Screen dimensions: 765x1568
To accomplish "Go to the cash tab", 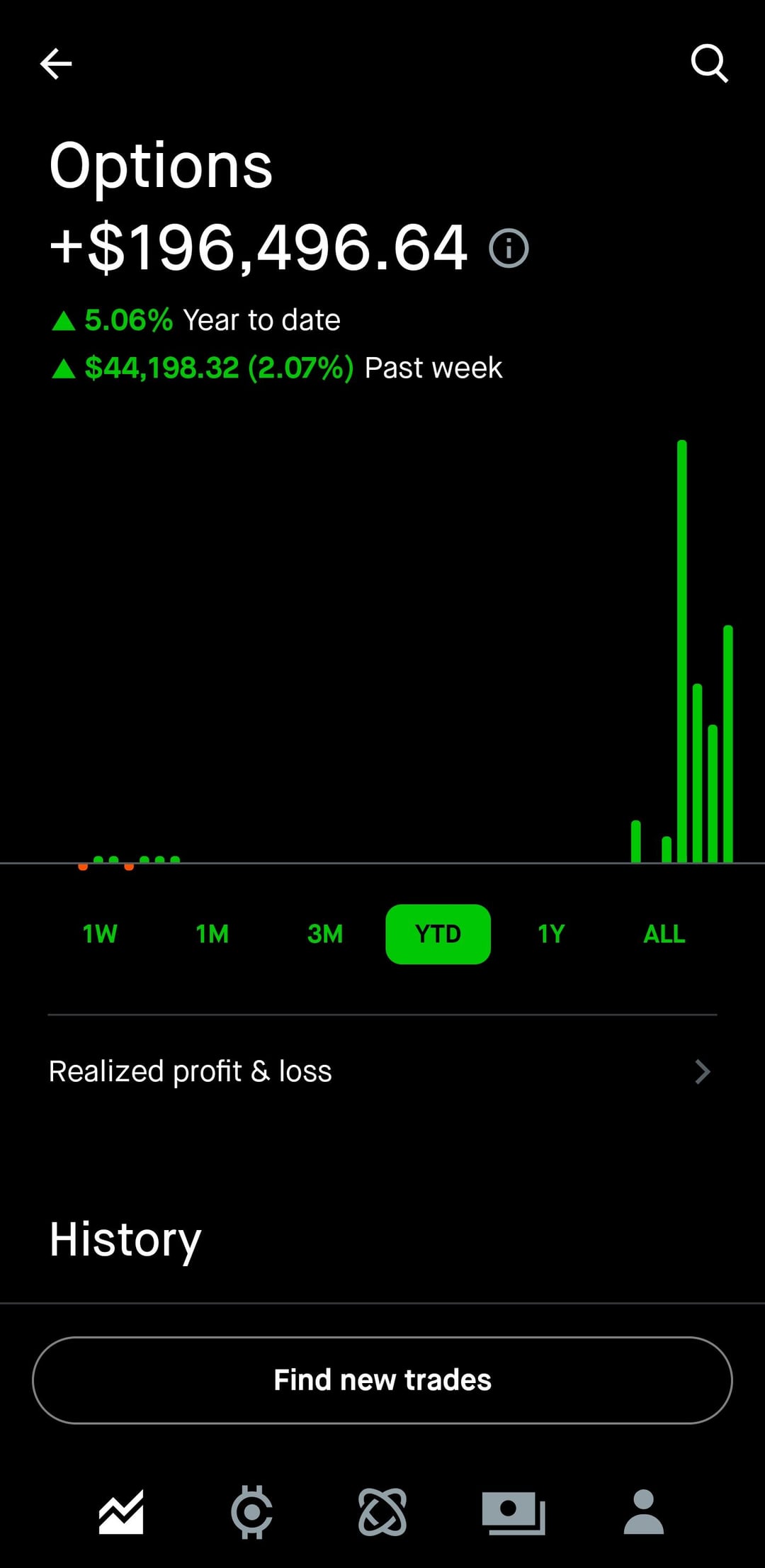I will 514,1512.
